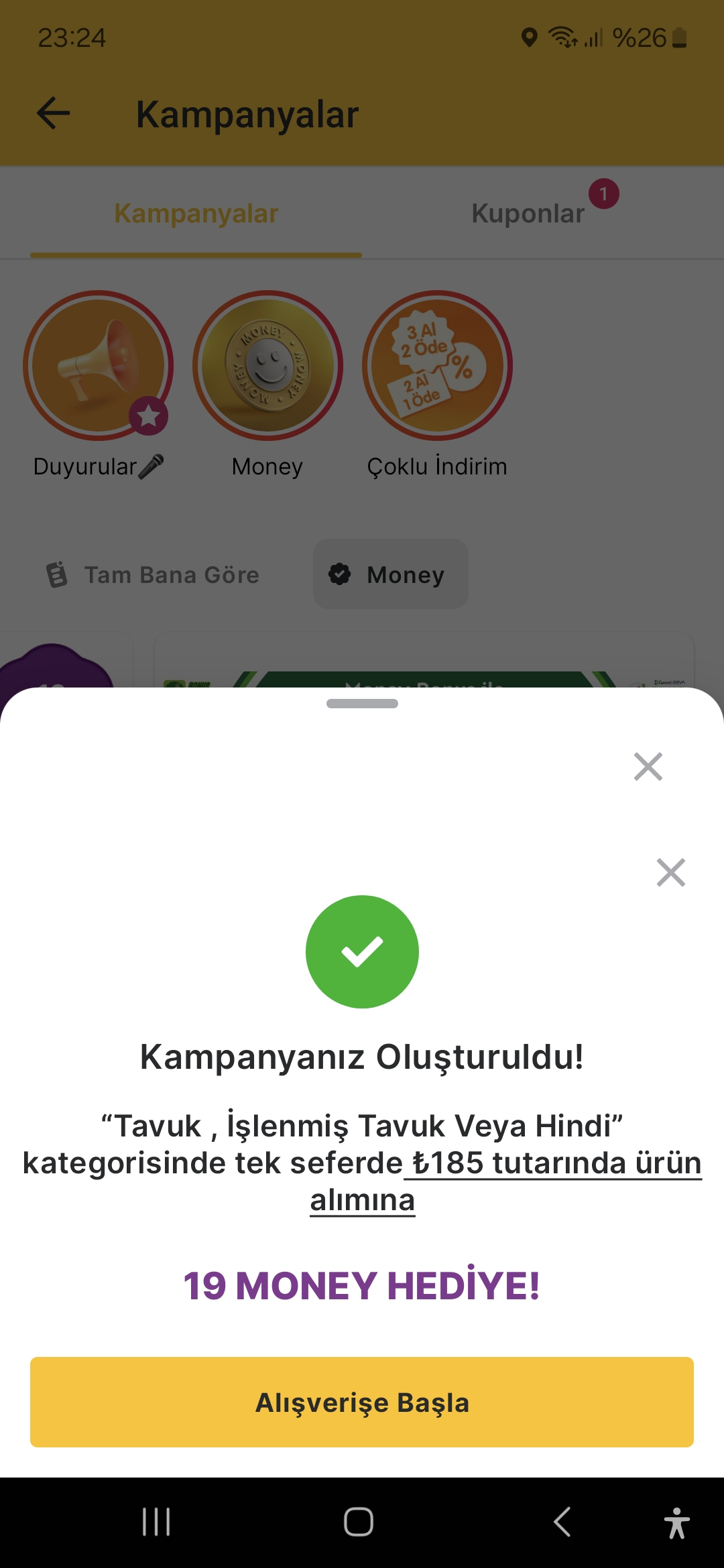The height and width of the screenshot is (1568, 724).
Task: Switch to the Kuponlar tab
Action: click(528, 213)
